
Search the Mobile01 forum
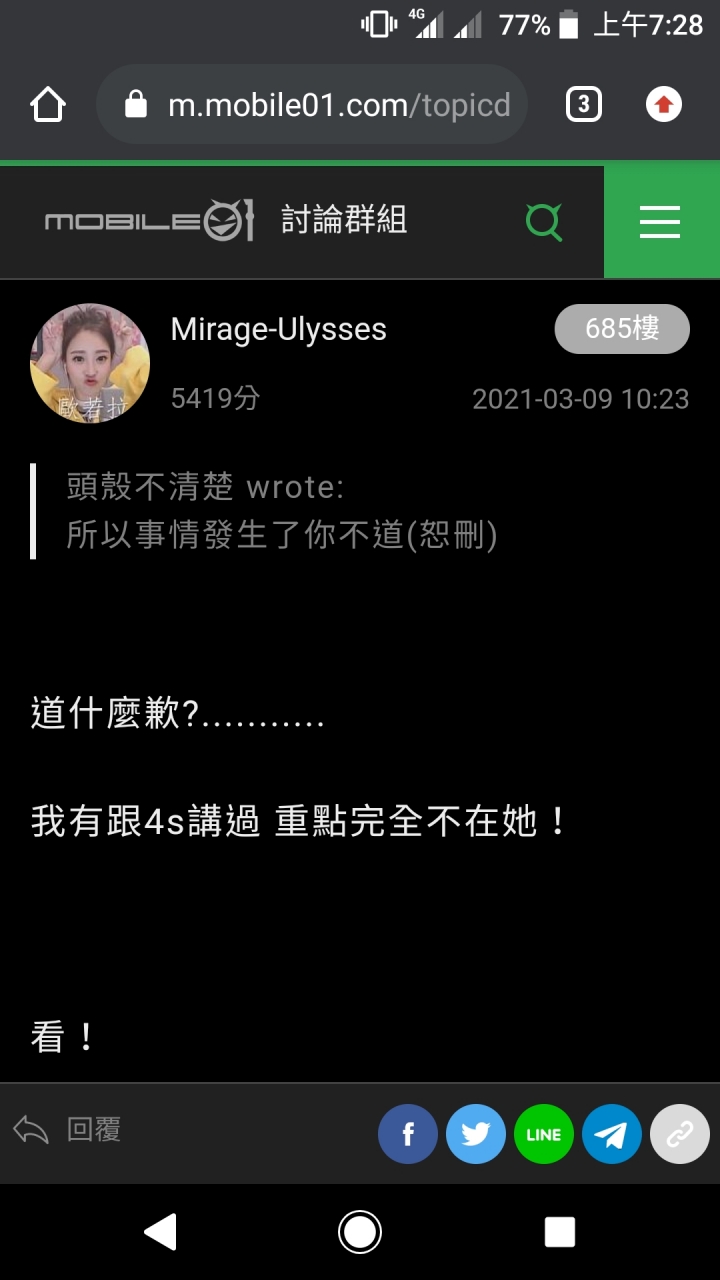click(x=544, y=221)
